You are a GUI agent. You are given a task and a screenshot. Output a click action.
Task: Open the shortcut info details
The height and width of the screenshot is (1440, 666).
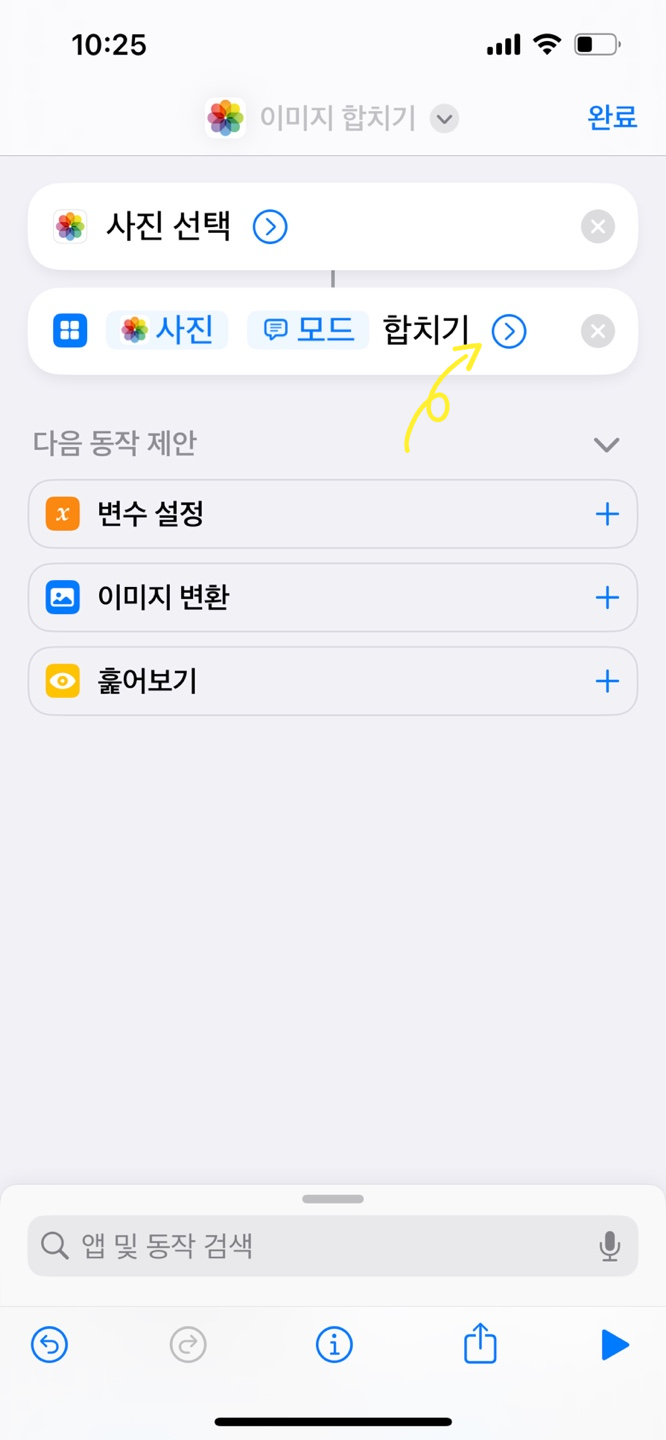point(334,1345)
